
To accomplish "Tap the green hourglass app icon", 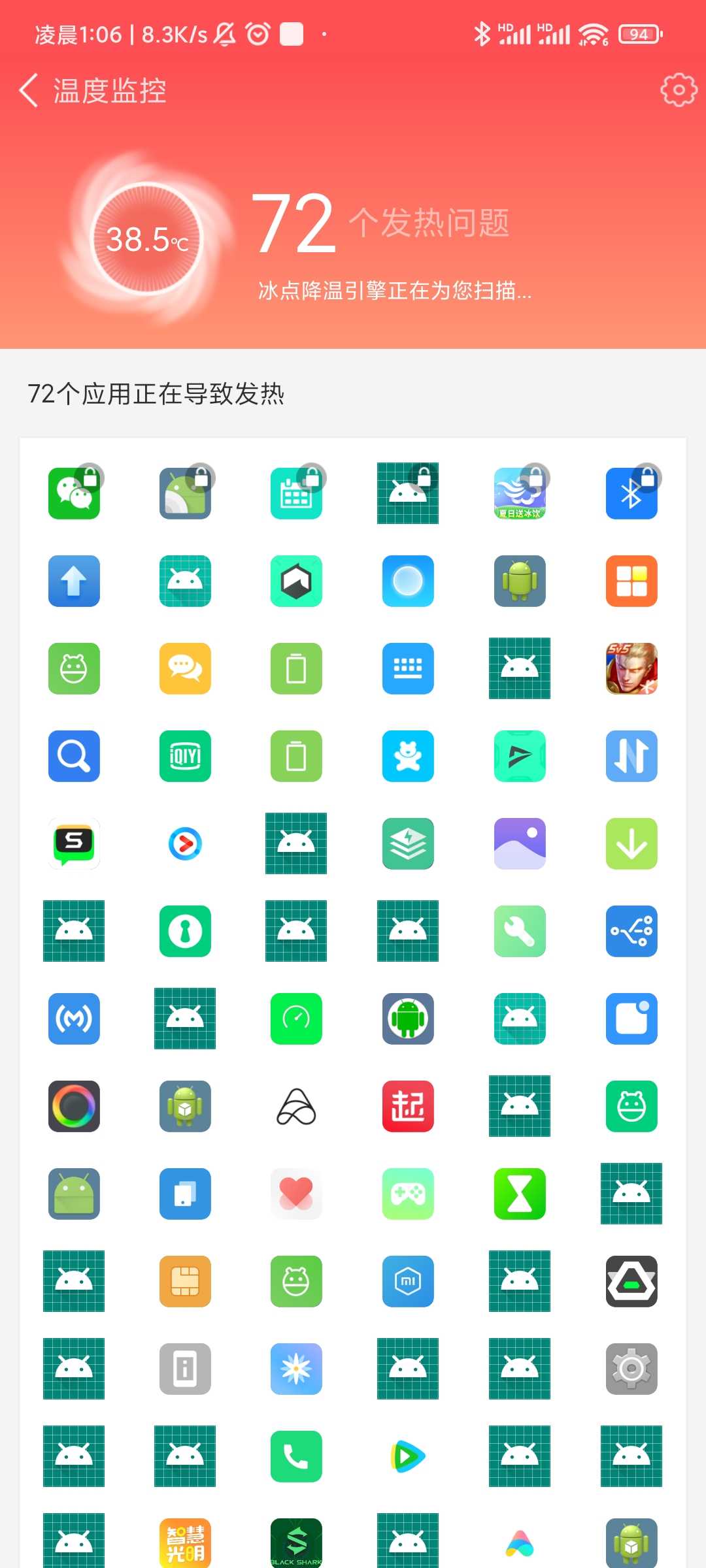I will coord(520,1194).
